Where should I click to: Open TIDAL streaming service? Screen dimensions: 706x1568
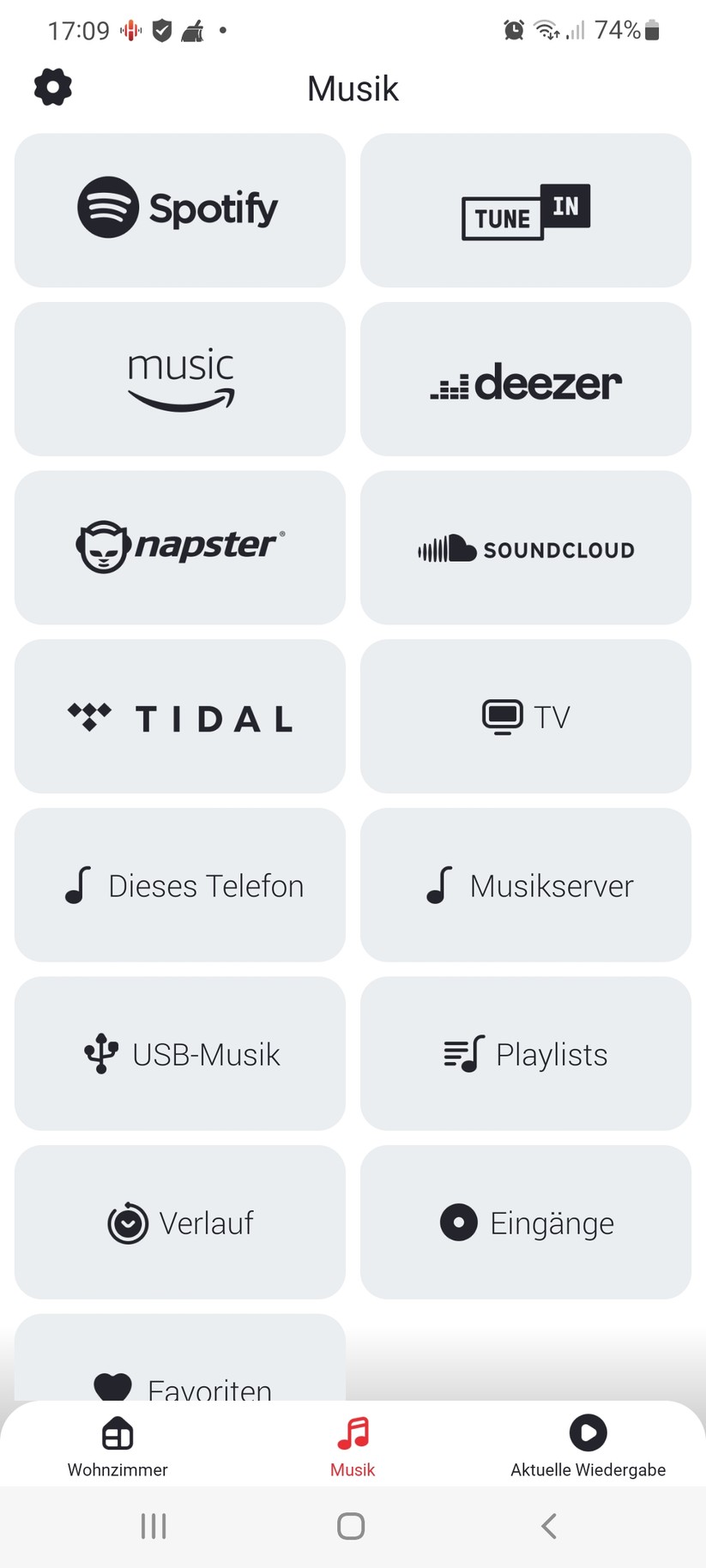pyautogui.click(x=179, y=715)
